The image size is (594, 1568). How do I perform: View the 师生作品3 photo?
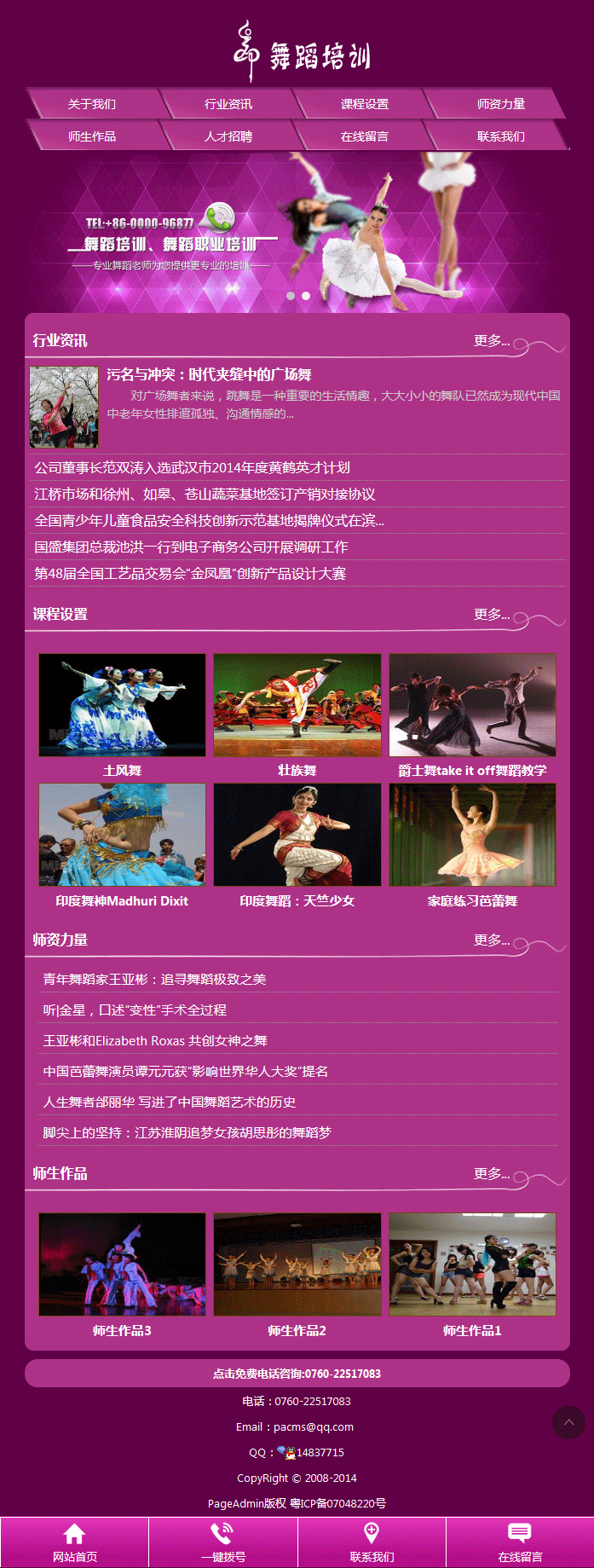tap(122, 1264)
